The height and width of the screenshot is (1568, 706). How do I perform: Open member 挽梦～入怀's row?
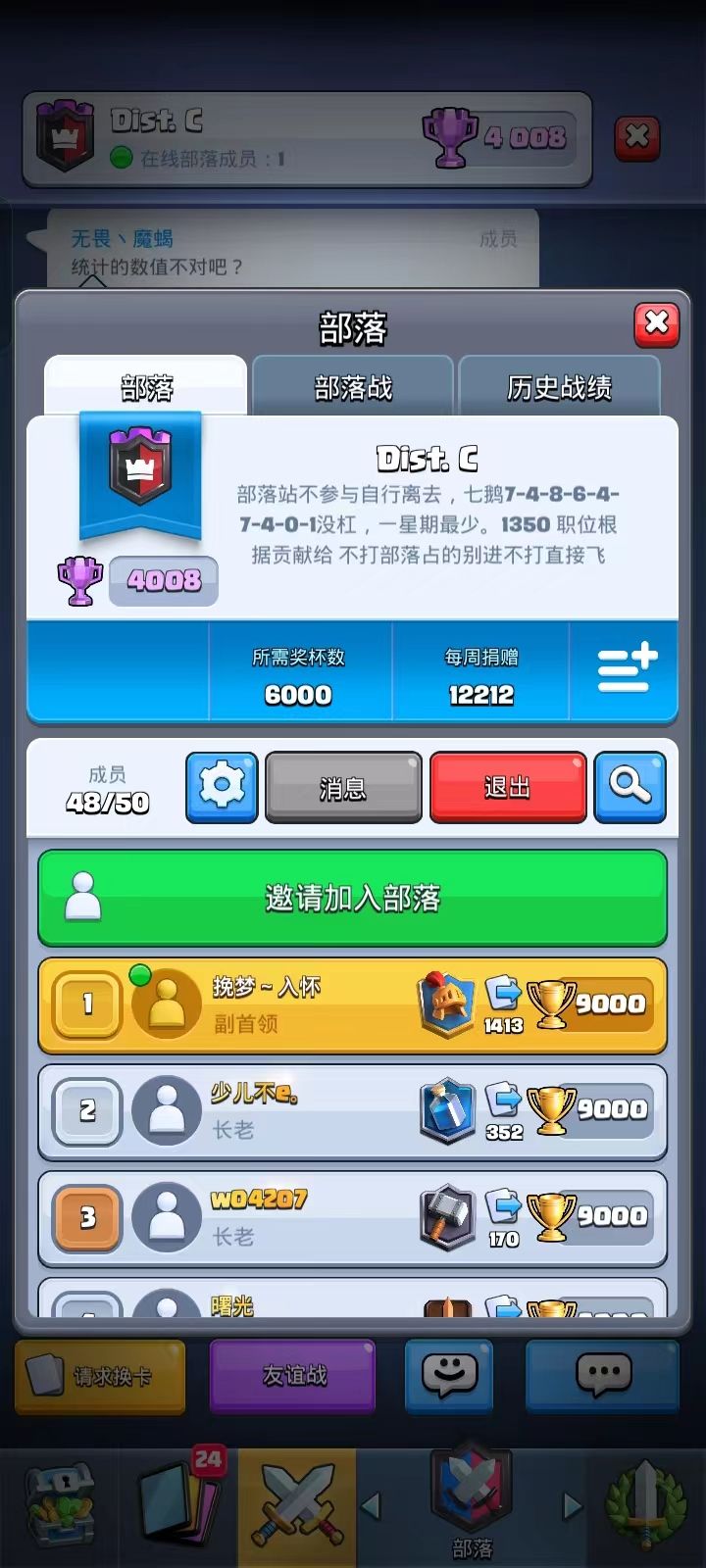[353, 1005]
